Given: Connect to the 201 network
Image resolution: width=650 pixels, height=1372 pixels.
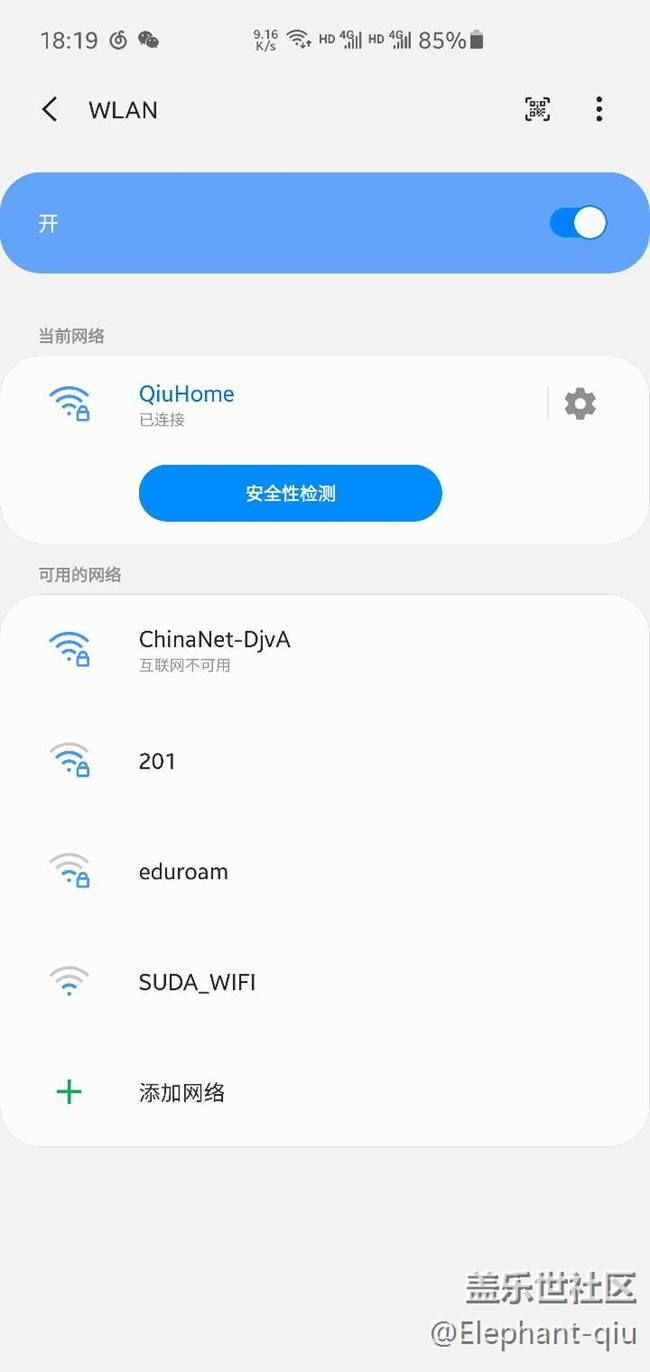Looking at the screenshot, I should click(x=325, y=761).
